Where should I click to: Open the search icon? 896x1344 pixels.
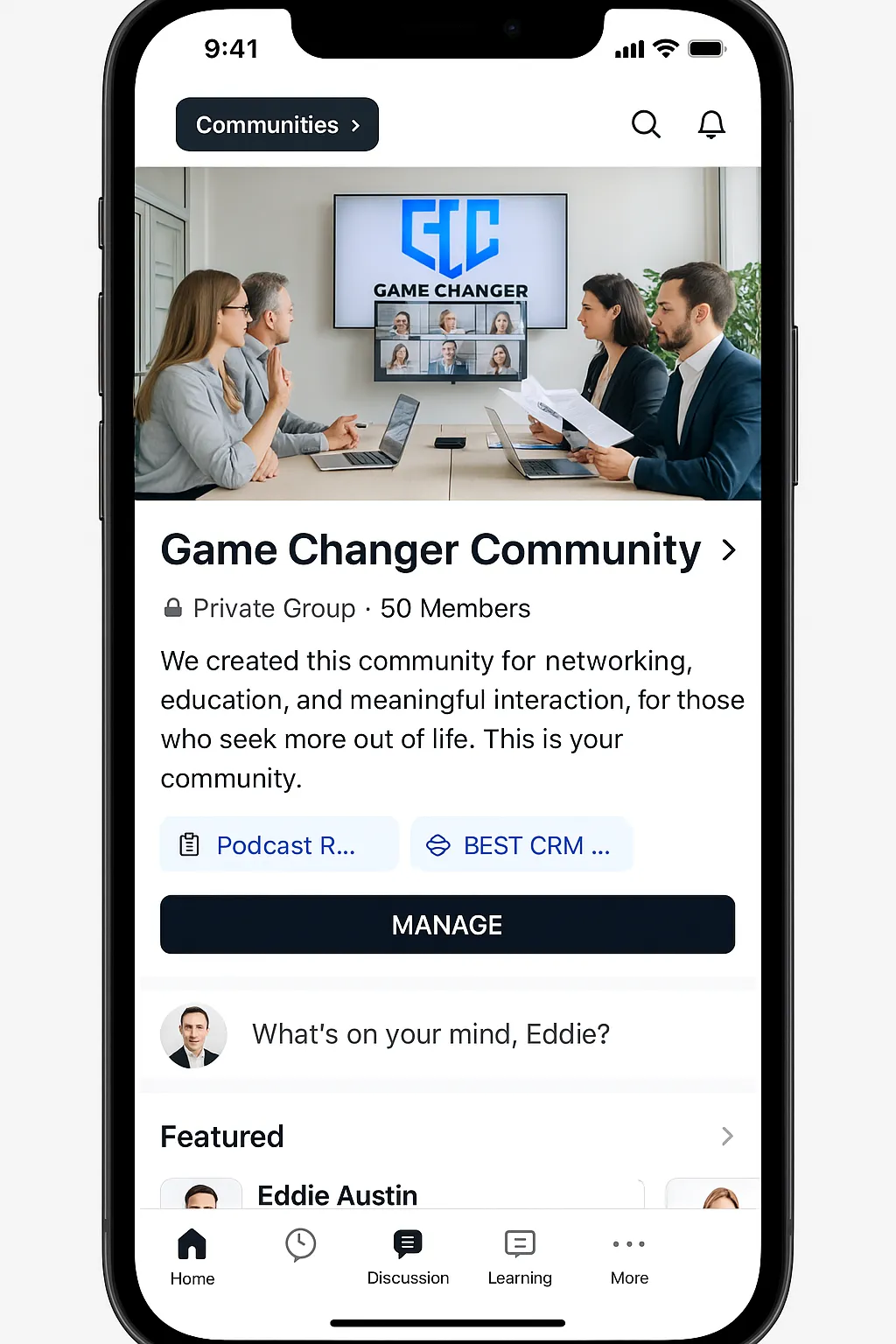tap(646, 124)
